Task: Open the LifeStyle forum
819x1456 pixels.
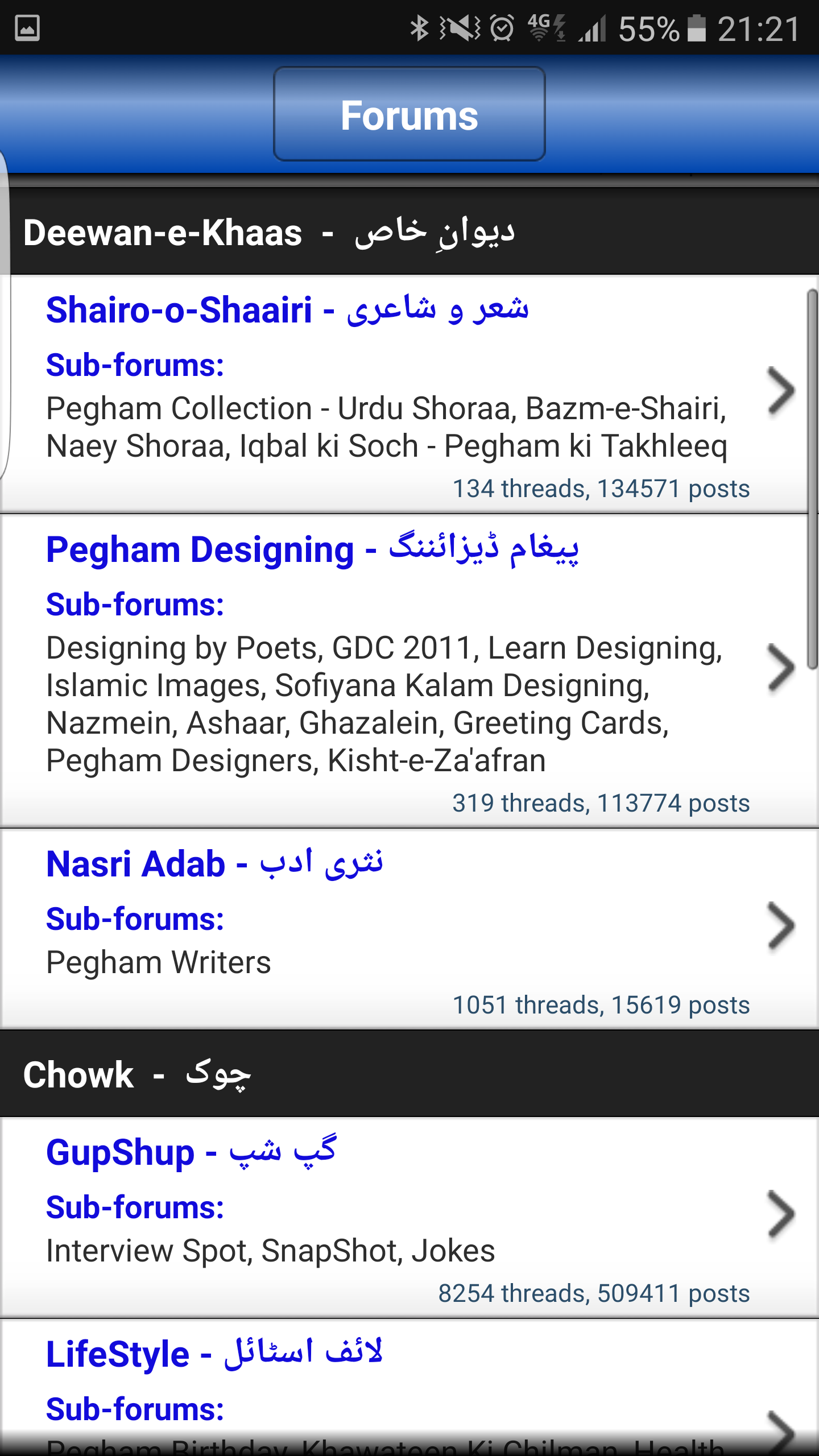Action: (x=409, y=1388)
